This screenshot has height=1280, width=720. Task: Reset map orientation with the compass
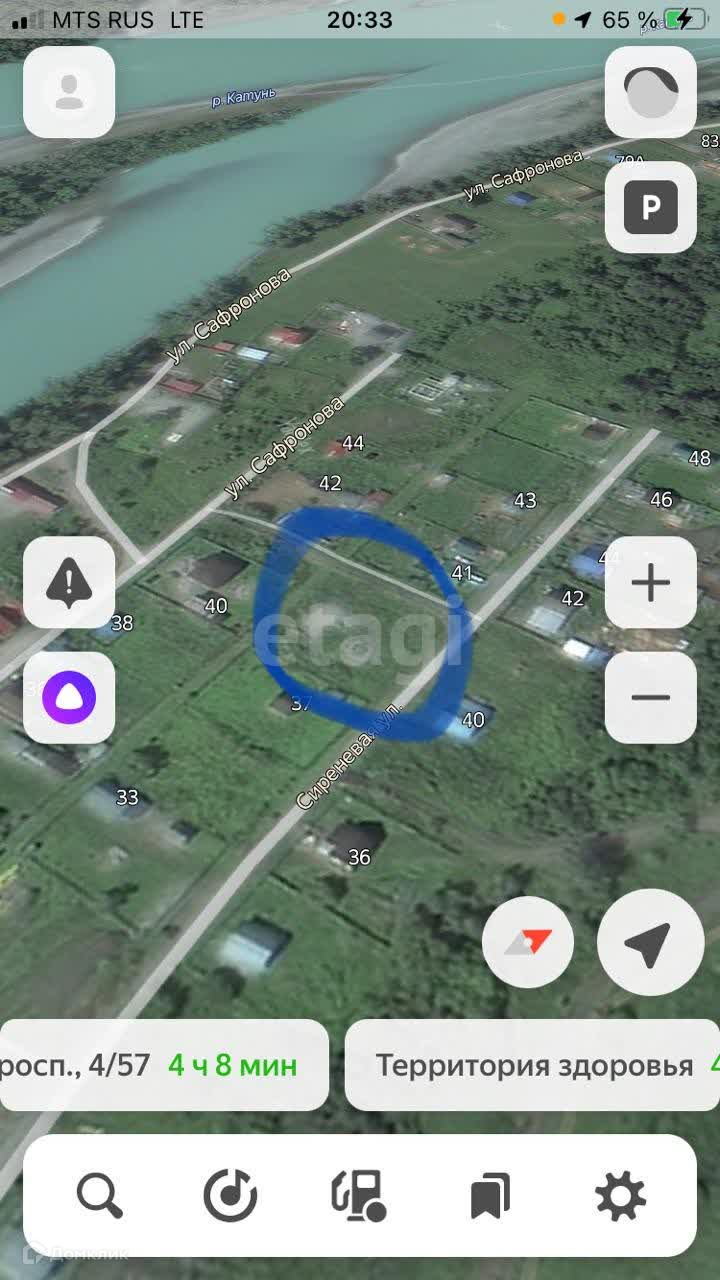pos(528,942)
